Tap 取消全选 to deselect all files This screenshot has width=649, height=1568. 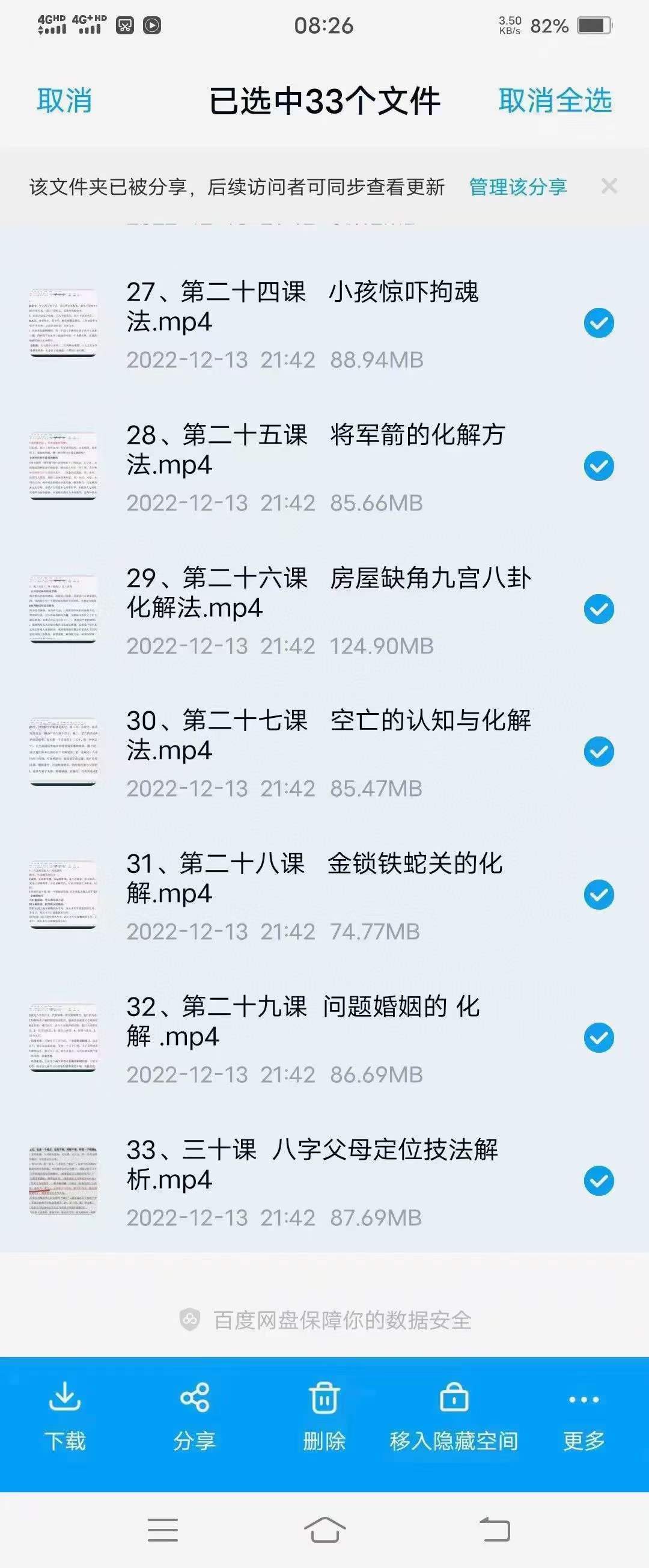(x=555, y=100)
